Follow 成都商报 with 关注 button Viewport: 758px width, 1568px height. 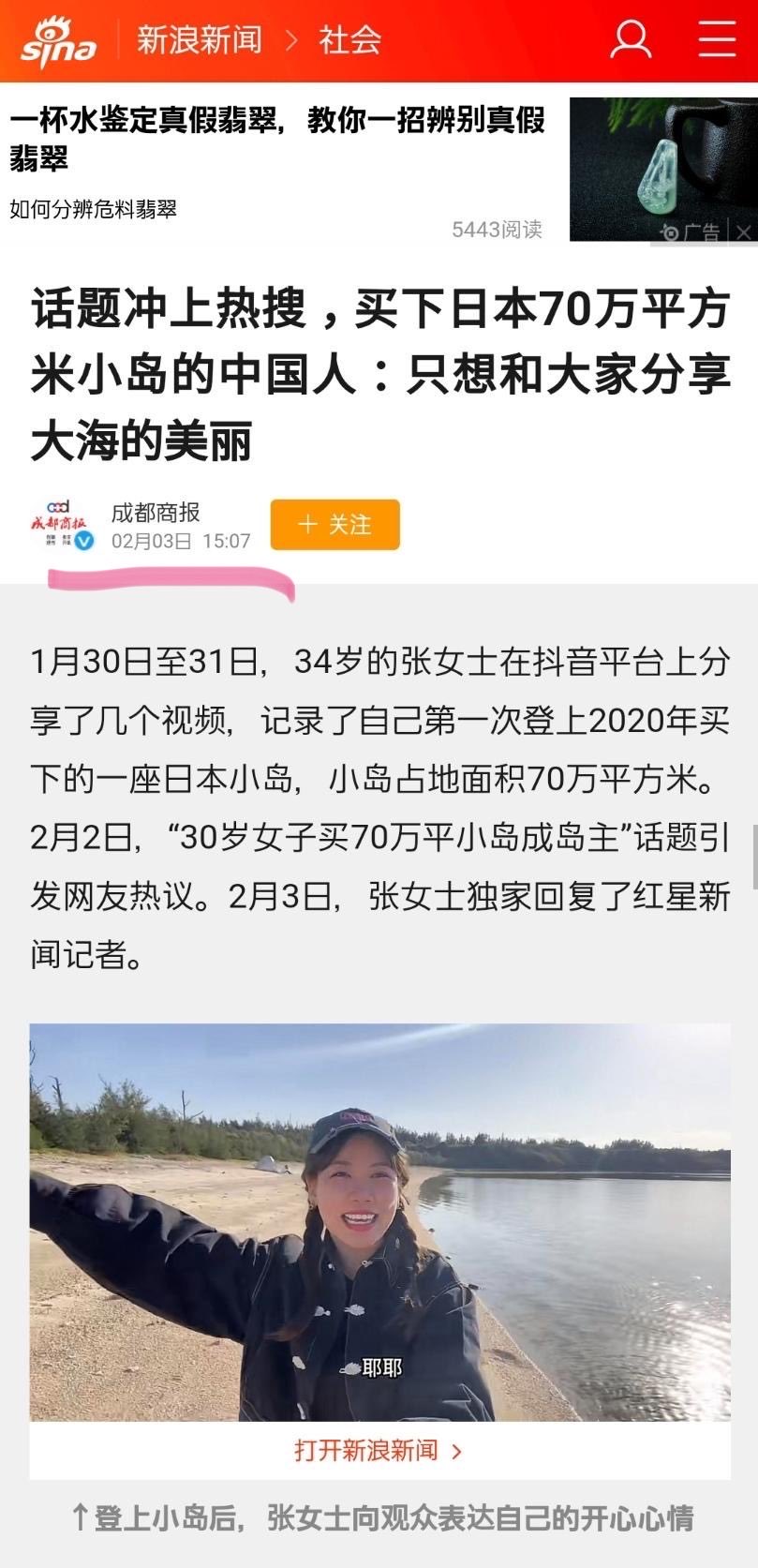pyautogui.click(x=334, y=525)
